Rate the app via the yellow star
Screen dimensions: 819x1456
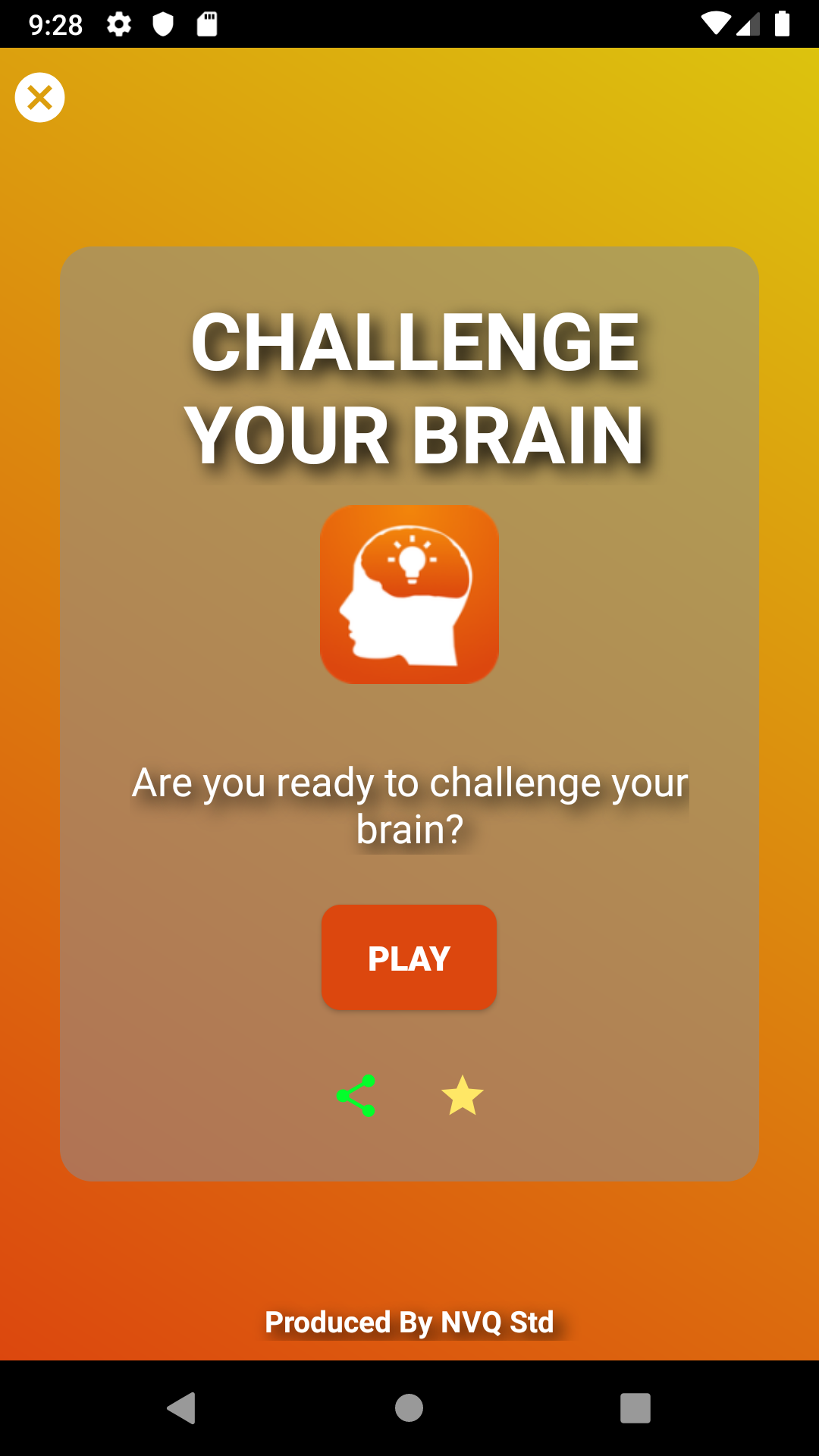click(463, 1094)
